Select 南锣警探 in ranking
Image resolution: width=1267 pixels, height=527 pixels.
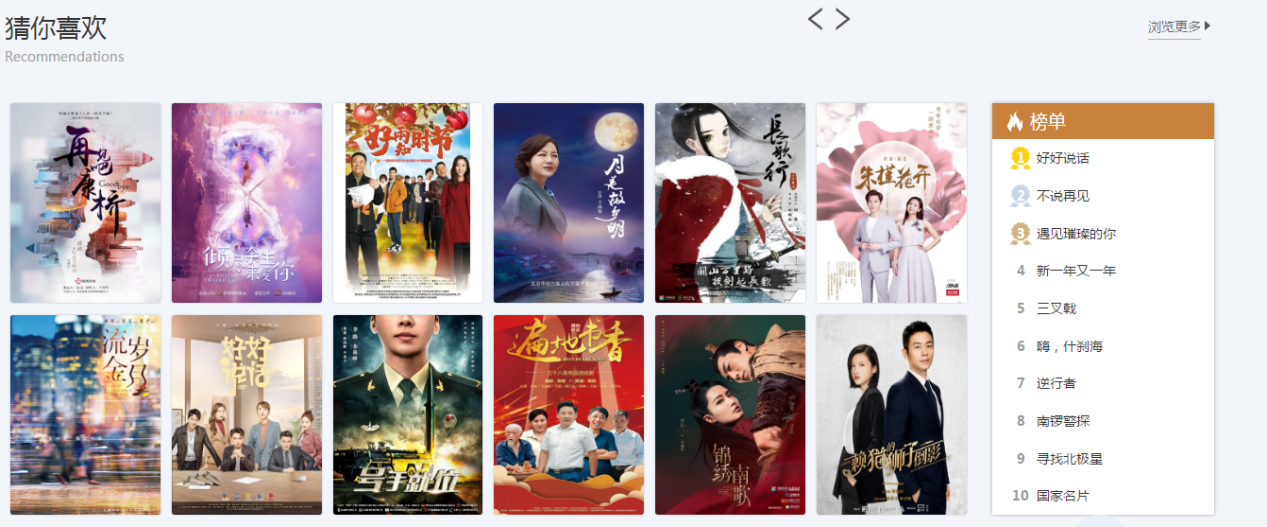pos(1063,421)
